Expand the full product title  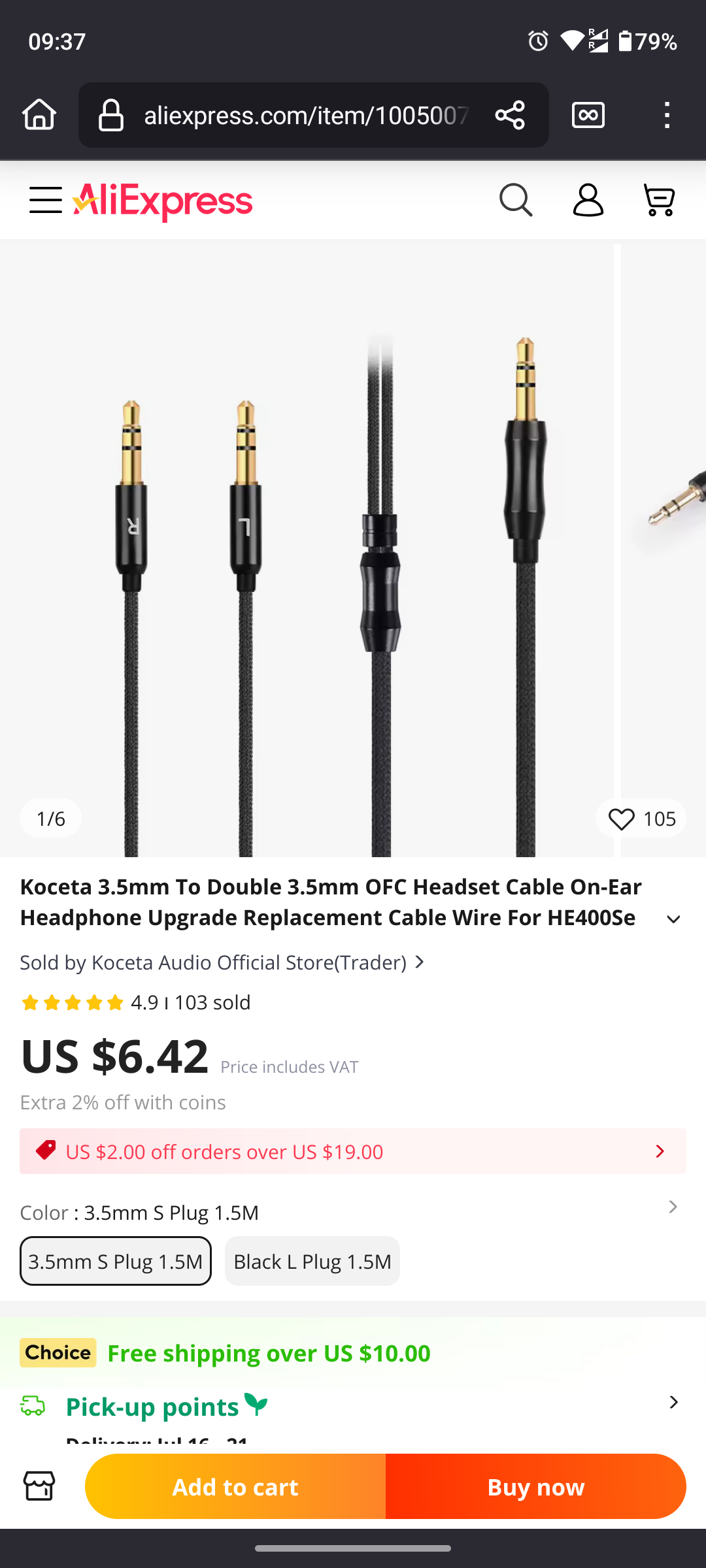[x=673, y=919]
